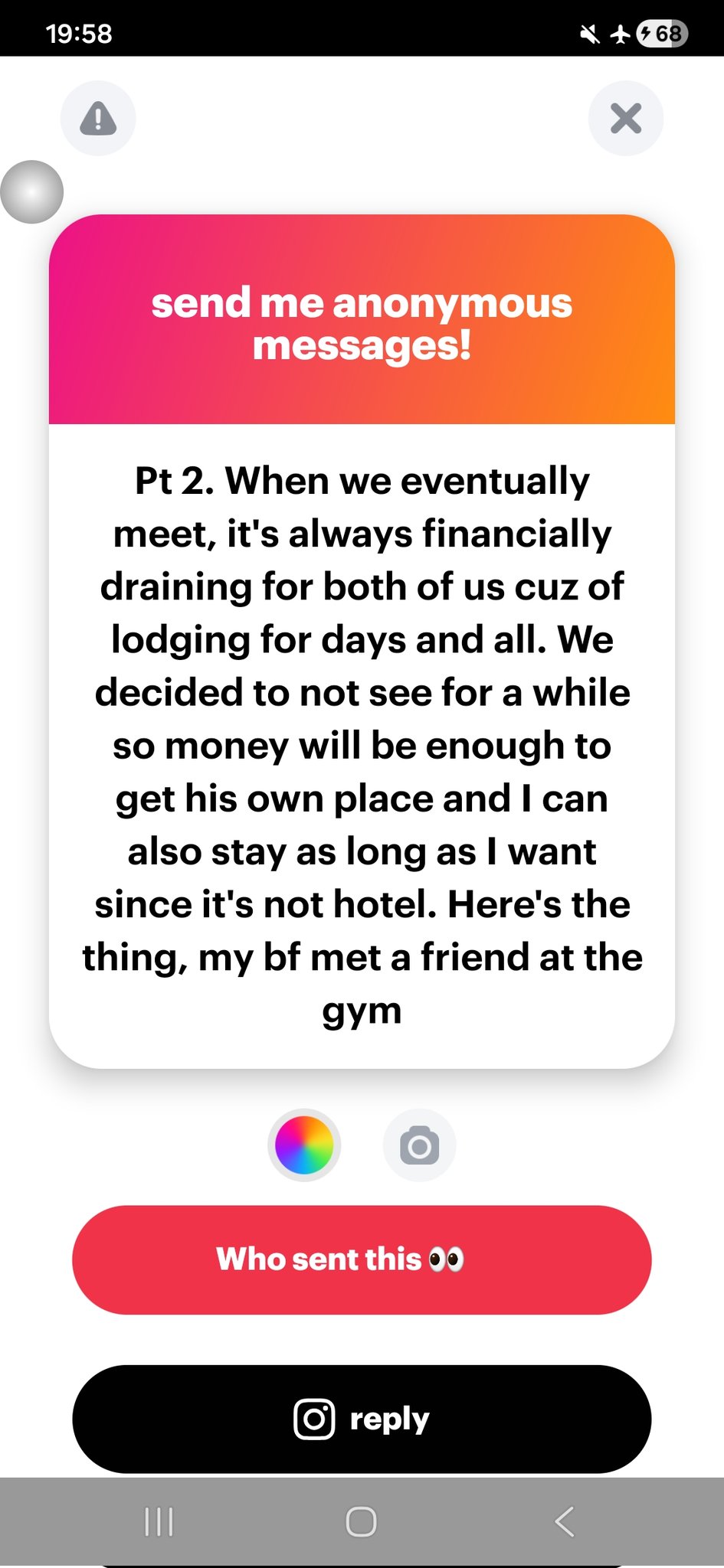
Task: Report this message with the warning icon
Action: 98,119
